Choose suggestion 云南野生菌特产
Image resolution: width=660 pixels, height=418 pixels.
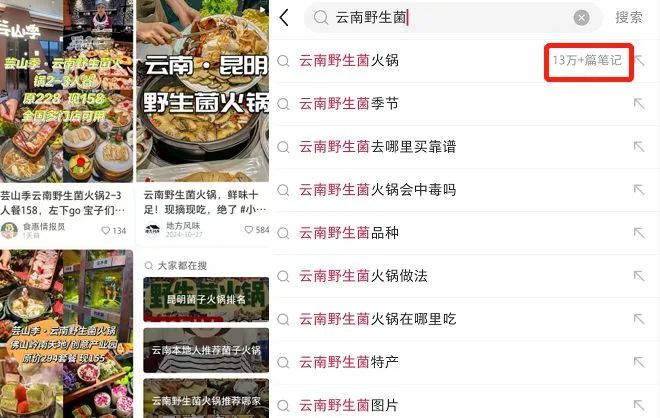coord(350,361)
